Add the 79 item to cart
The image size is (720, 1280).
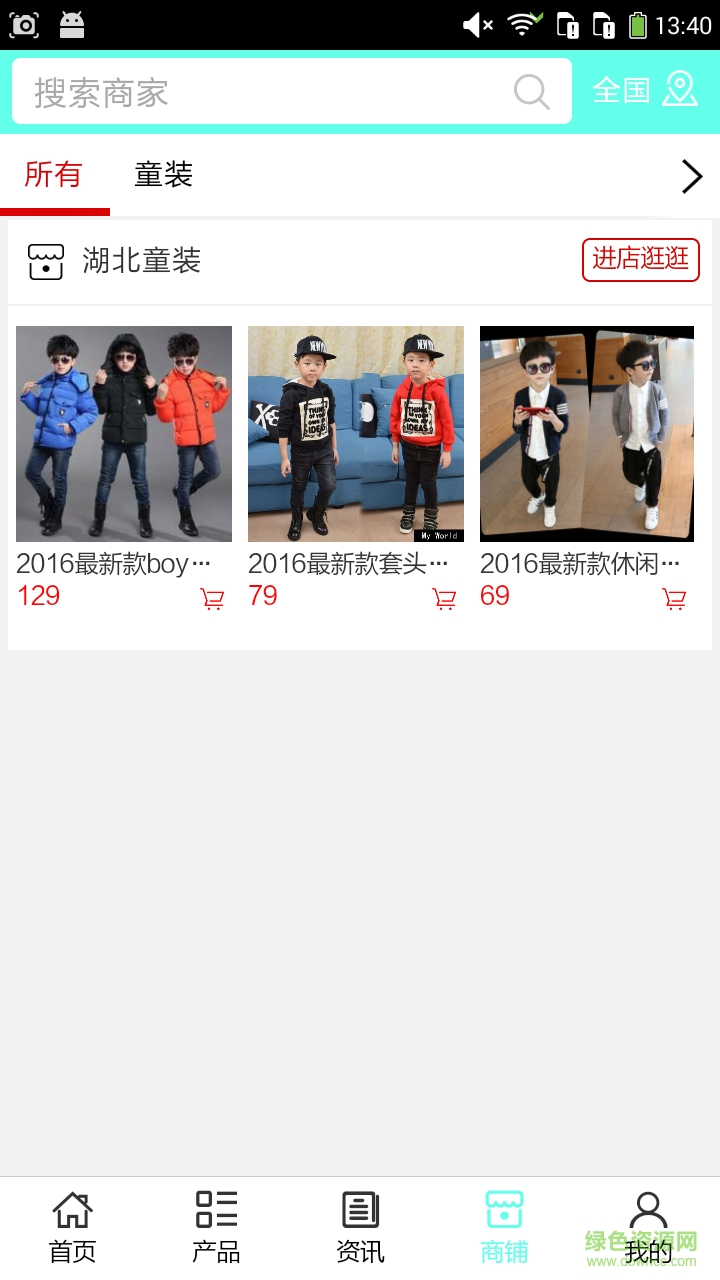444,599
